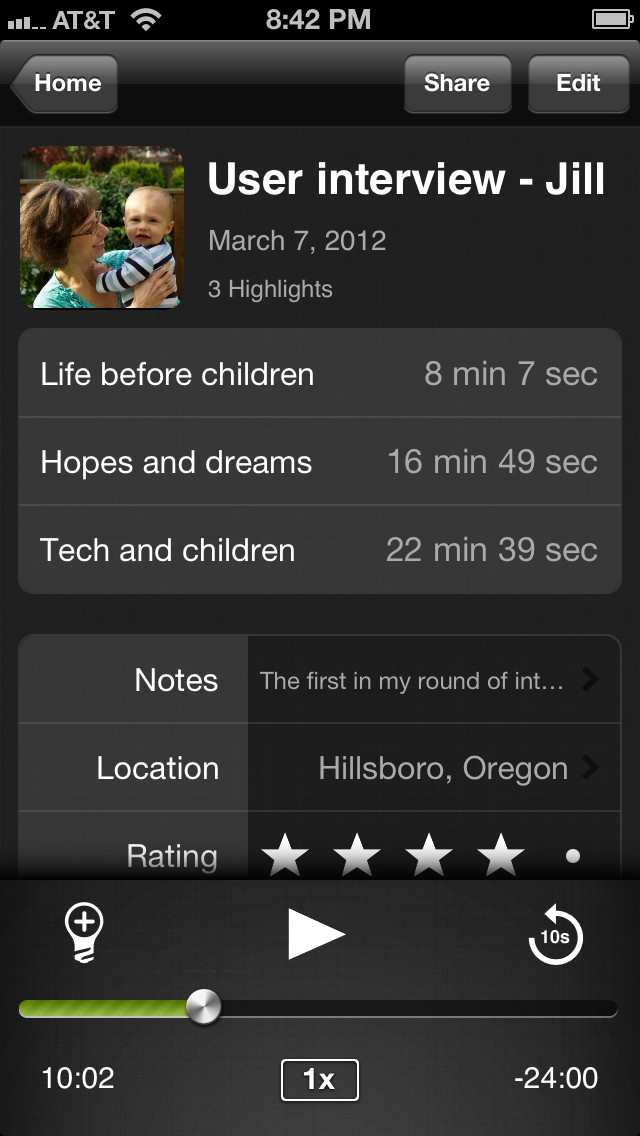Play the recording
Viewport: 640px width, 1136px height.
point(316,934)
